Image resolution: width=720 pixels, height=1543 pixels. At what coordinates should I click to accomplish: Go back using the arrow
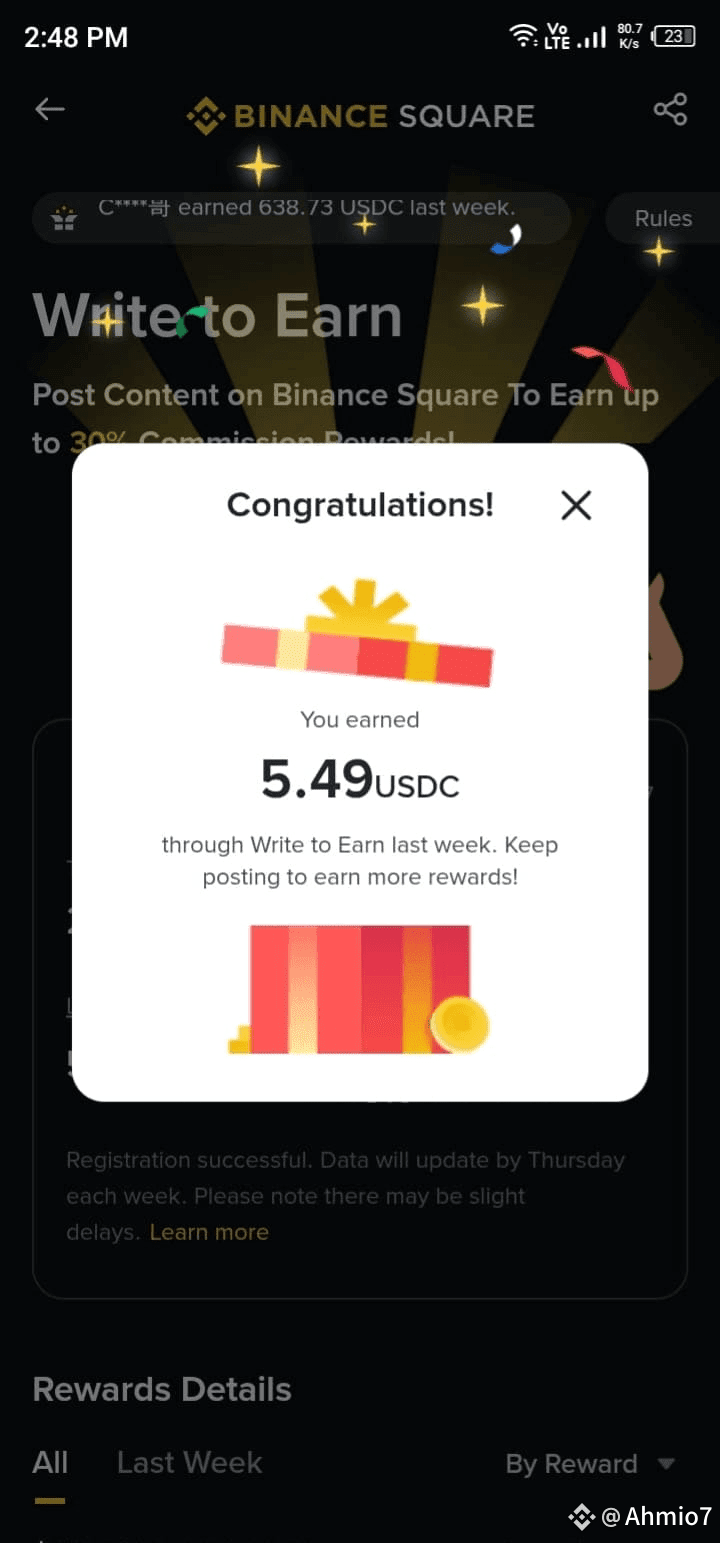pos(50,110)
